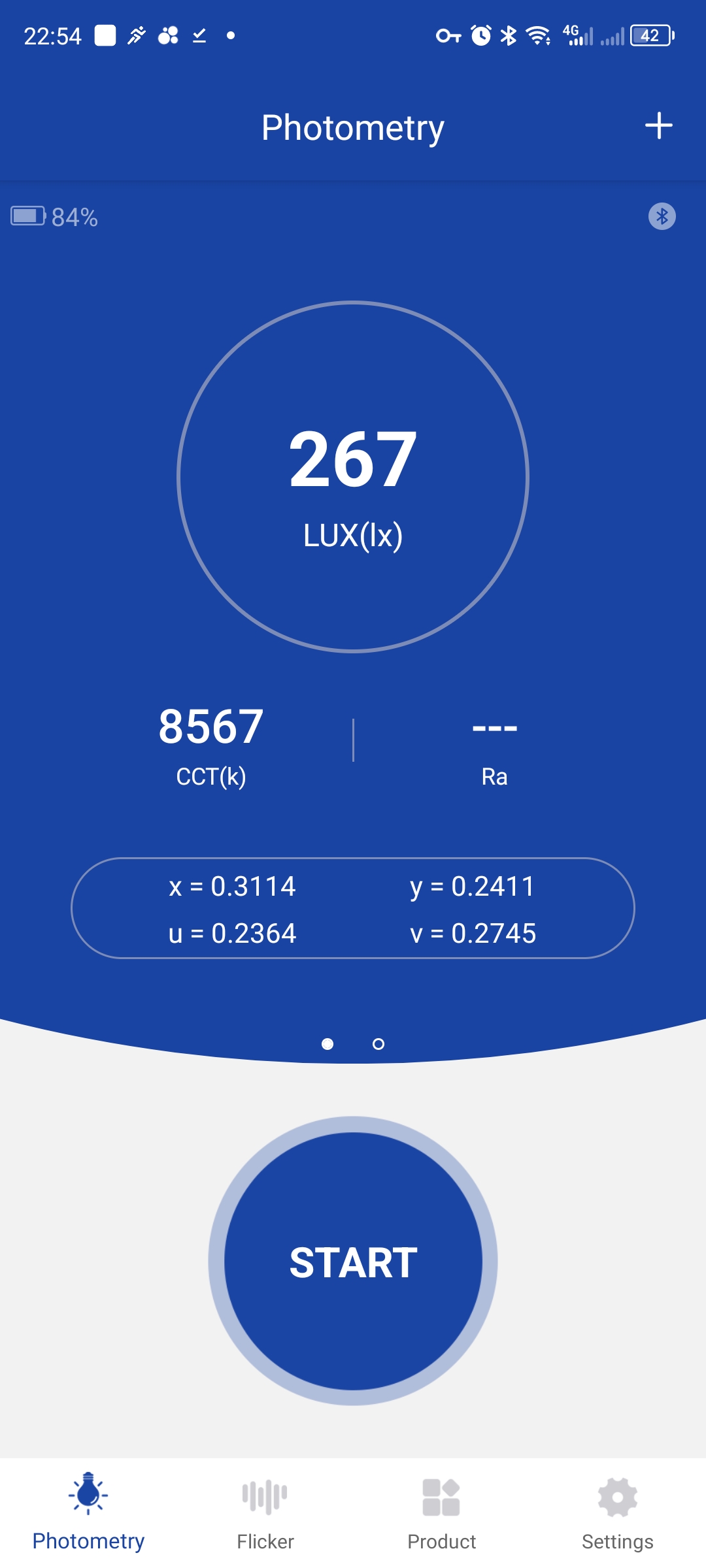Go to the second page indicator dot

coord(378,1044)
